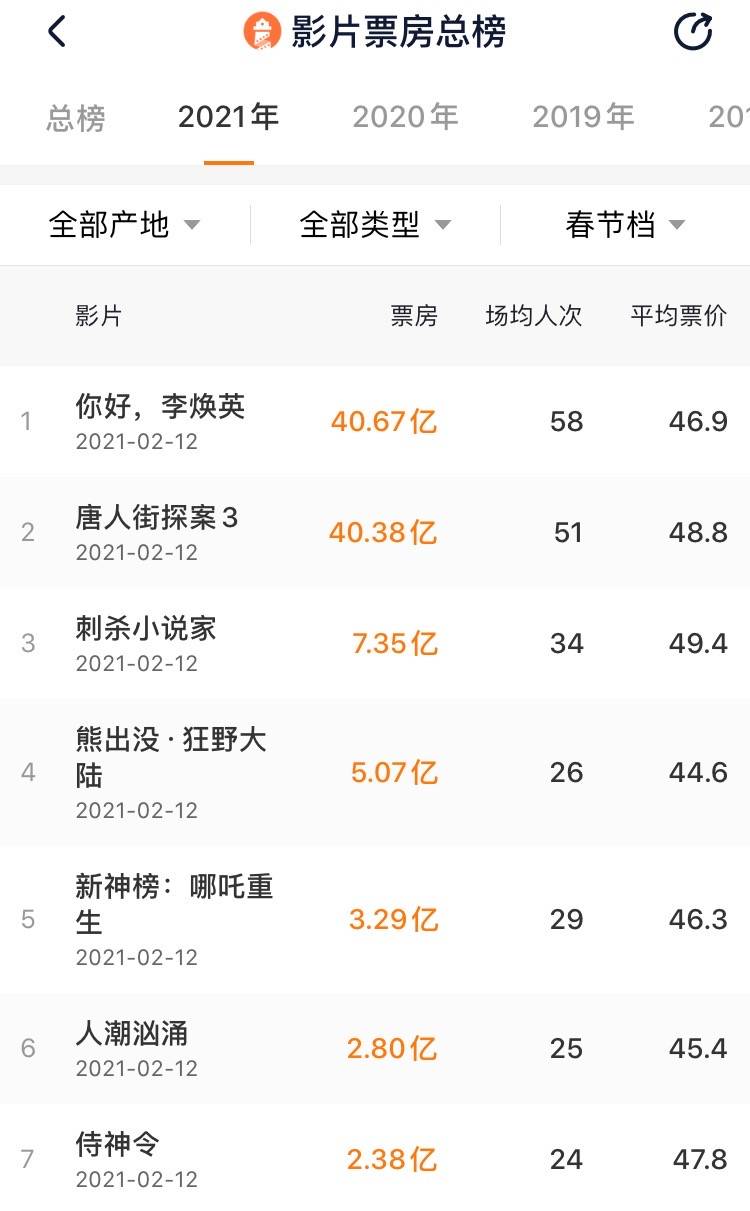Screen dimensions: 750x1211
Task: Select 新神榜：哪吒重生 row
Action: coord(375,919)
